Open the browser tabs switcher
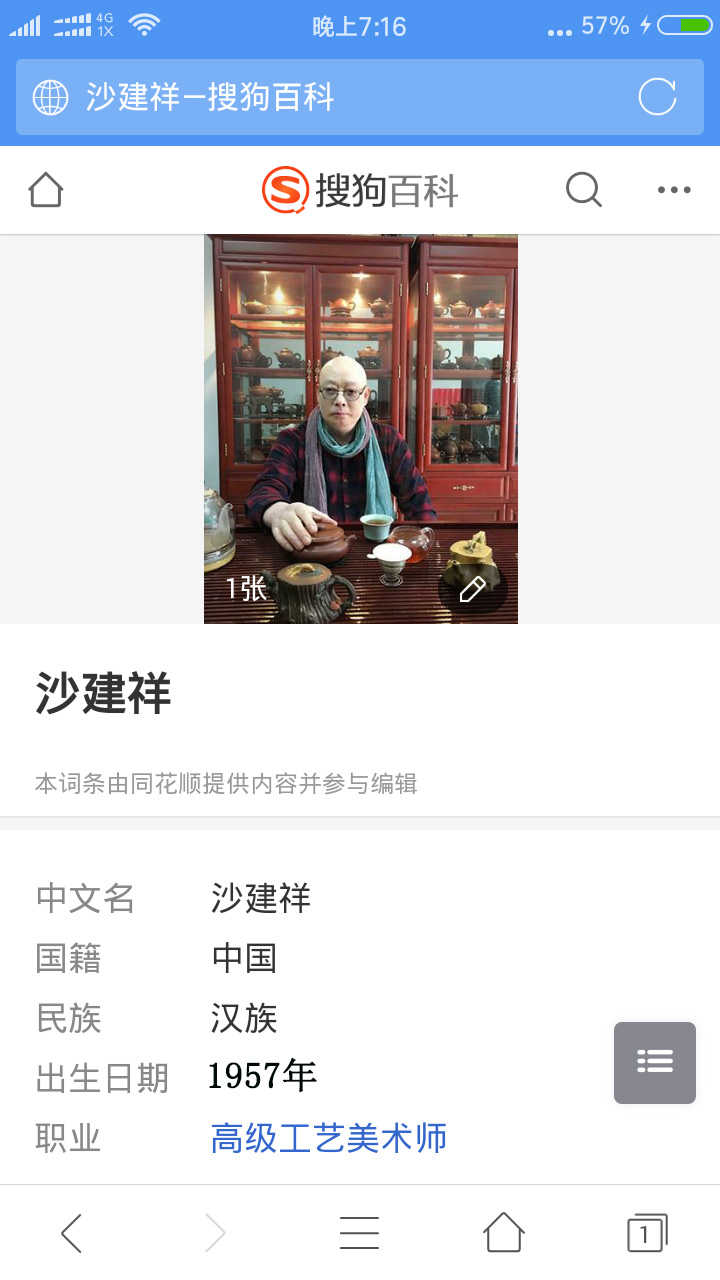Viewport: 720px width, 1280px height. (646, 1233)
